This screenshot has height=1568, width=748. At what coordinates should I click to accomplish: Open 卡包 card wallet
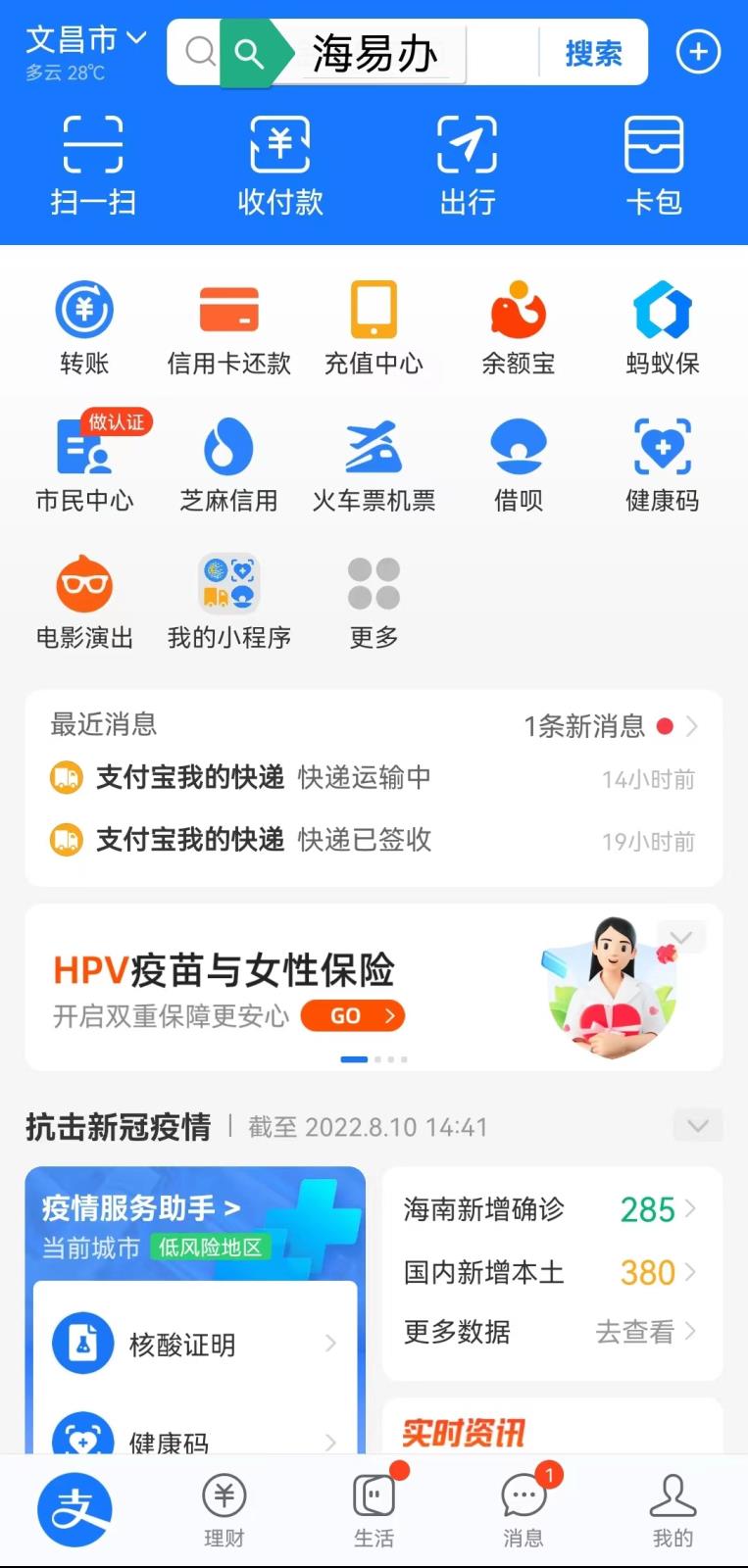[x=654, y=165]
